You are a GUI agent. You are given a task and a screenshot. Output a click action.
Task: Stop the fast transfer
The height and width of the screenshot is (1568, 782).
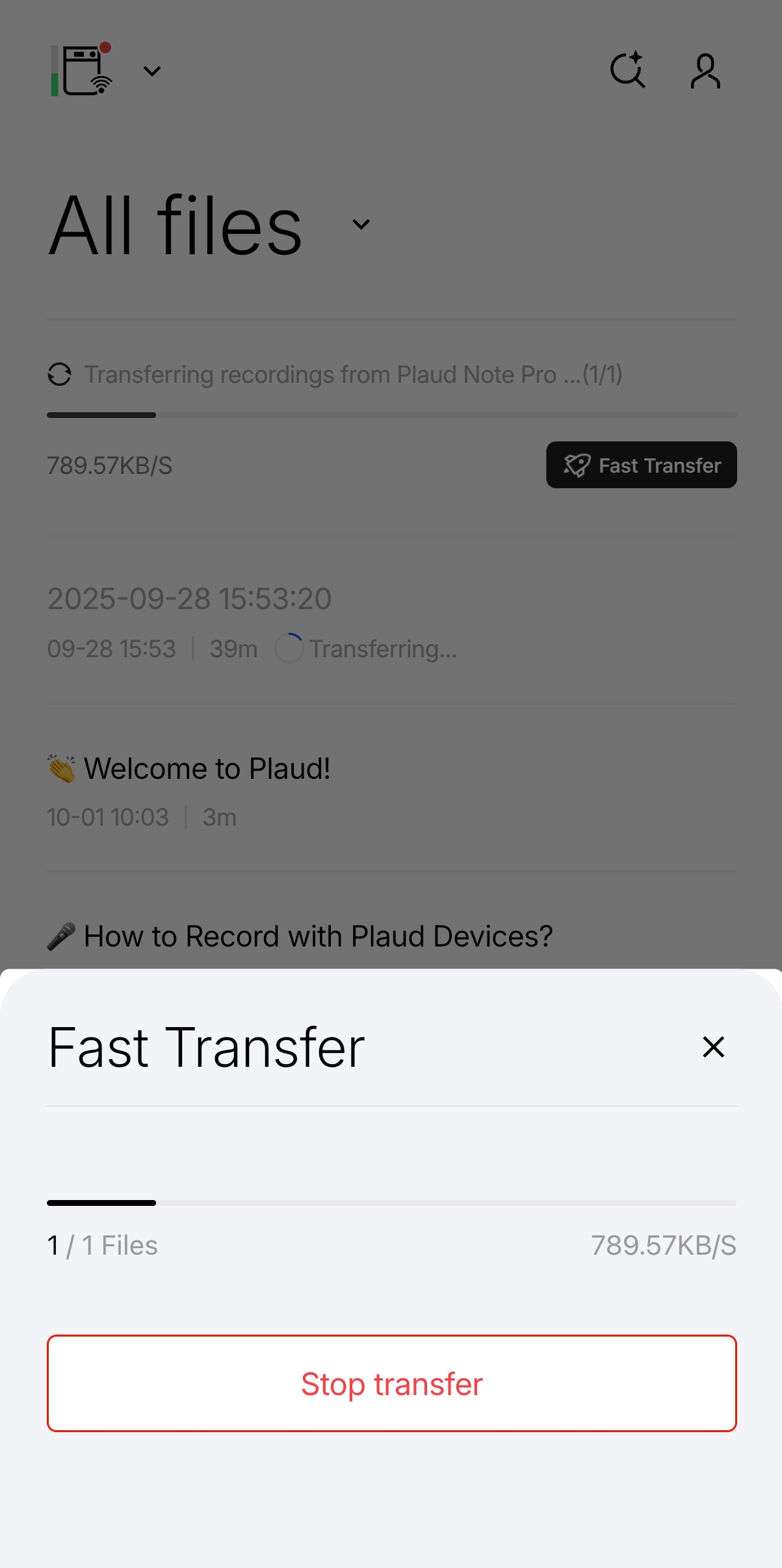[x=391, y=1383]
